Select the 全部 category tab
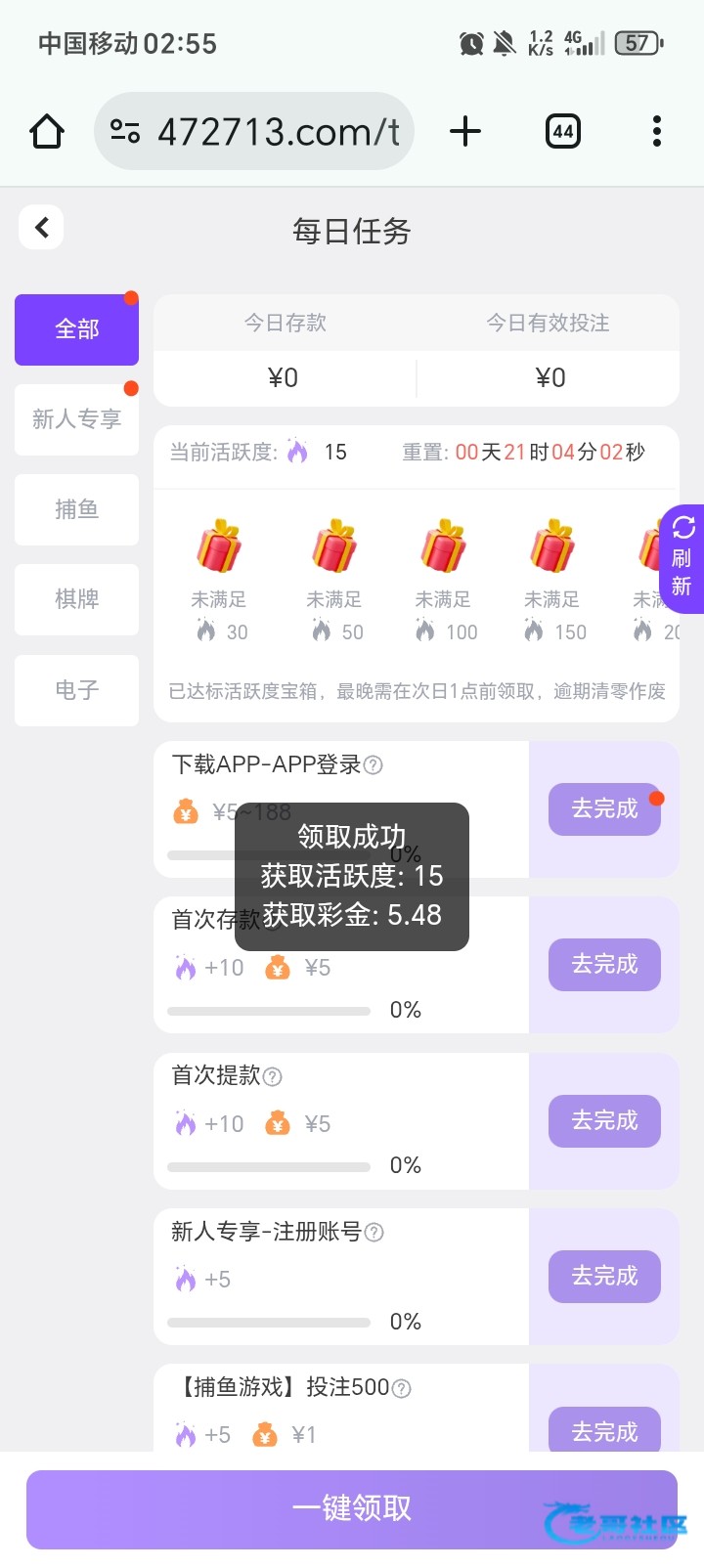Image resolution: width=704 pixels, height=1568 pixels. tap(76, 329)
